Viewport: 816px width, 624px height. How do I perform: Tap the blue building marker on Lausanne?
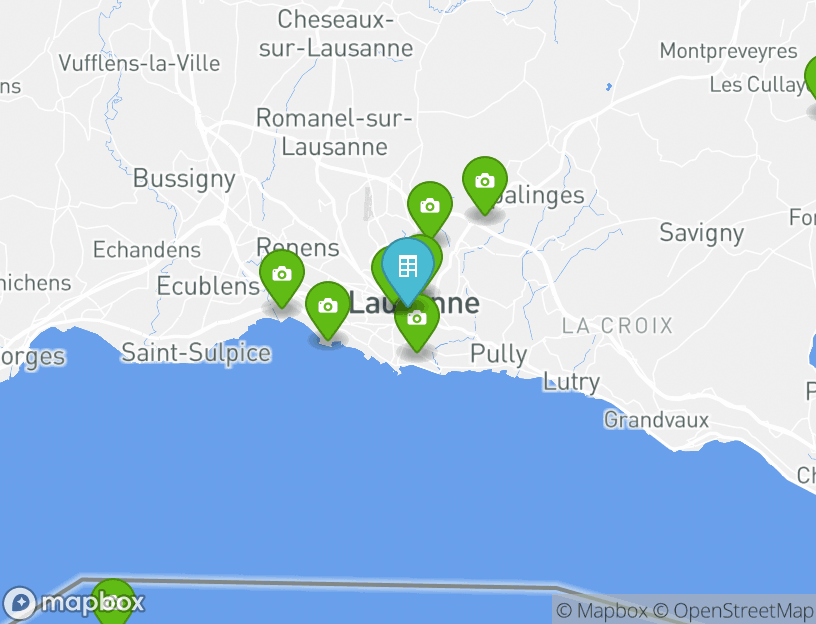click(x=407, y=266)
